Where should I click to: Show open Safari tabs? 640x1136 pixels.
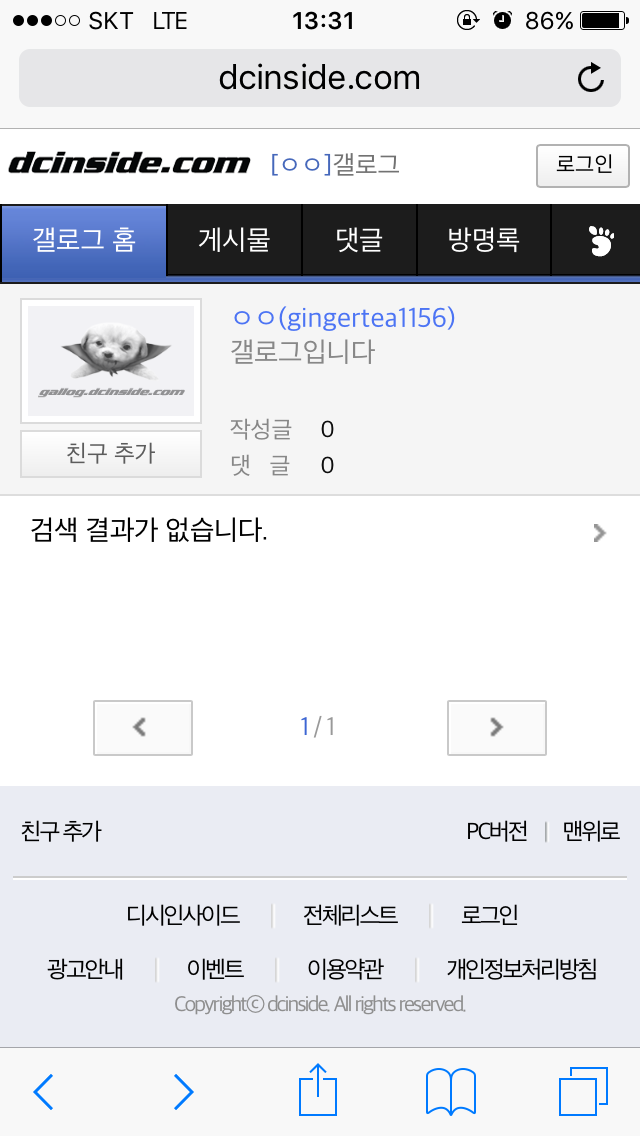583,1091
